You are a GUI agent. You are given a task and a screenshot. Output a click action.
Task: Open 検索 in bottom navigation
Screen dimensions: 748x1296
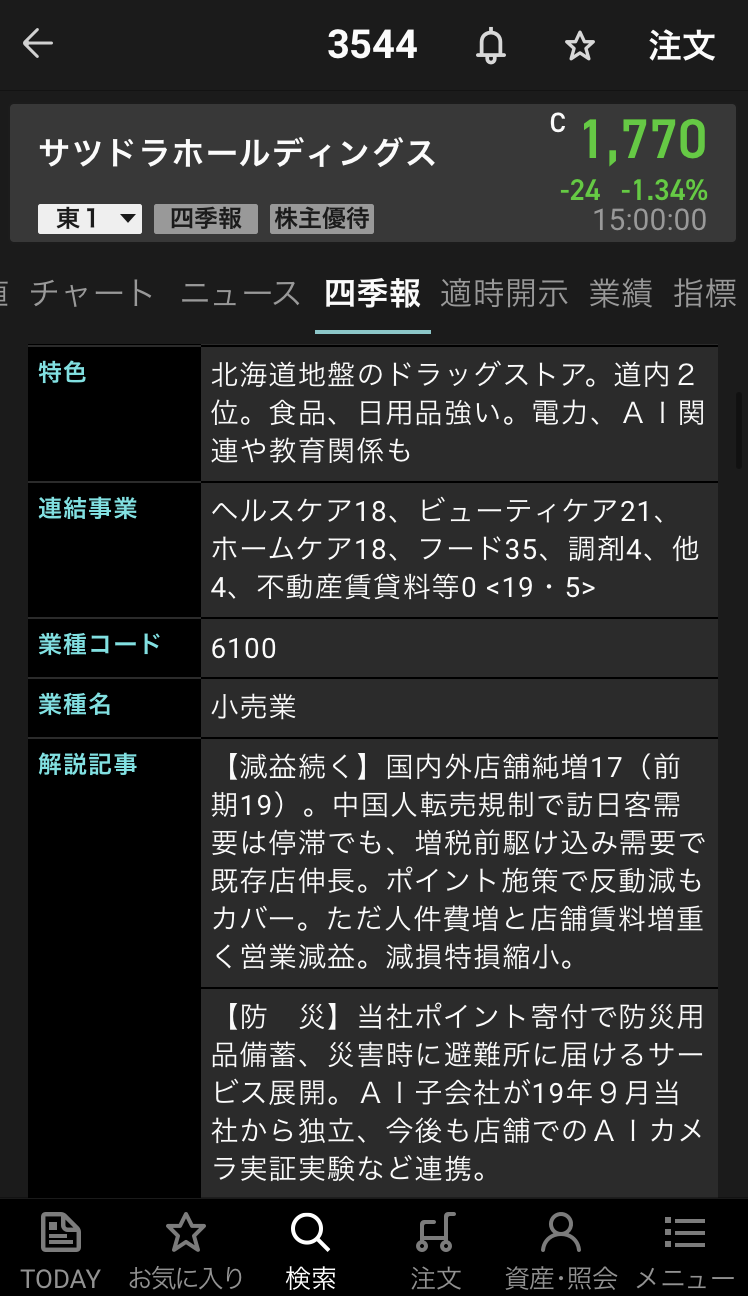point(310,1250)
